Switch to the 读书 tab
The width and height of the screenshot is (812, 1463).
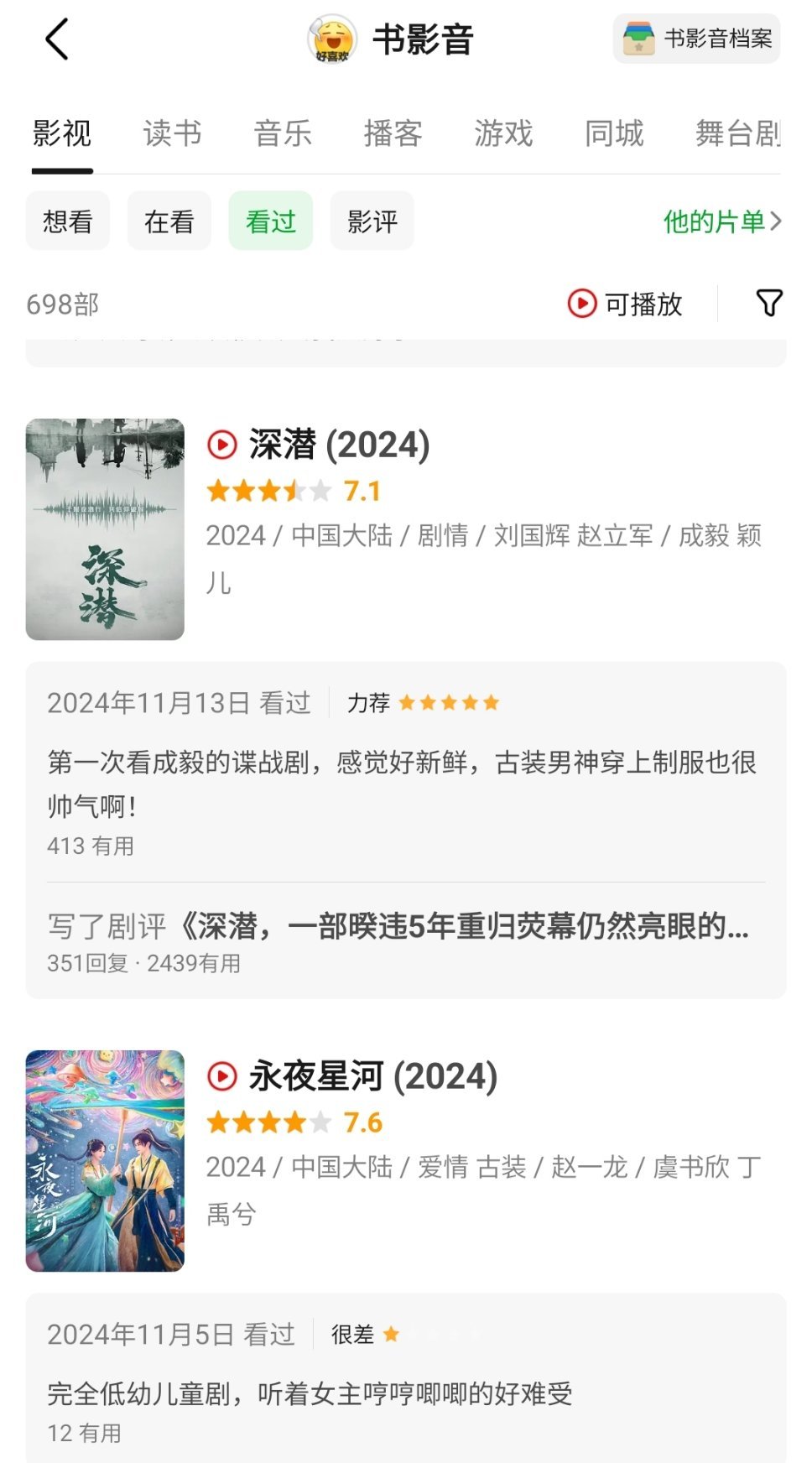(x=172, y=133)
